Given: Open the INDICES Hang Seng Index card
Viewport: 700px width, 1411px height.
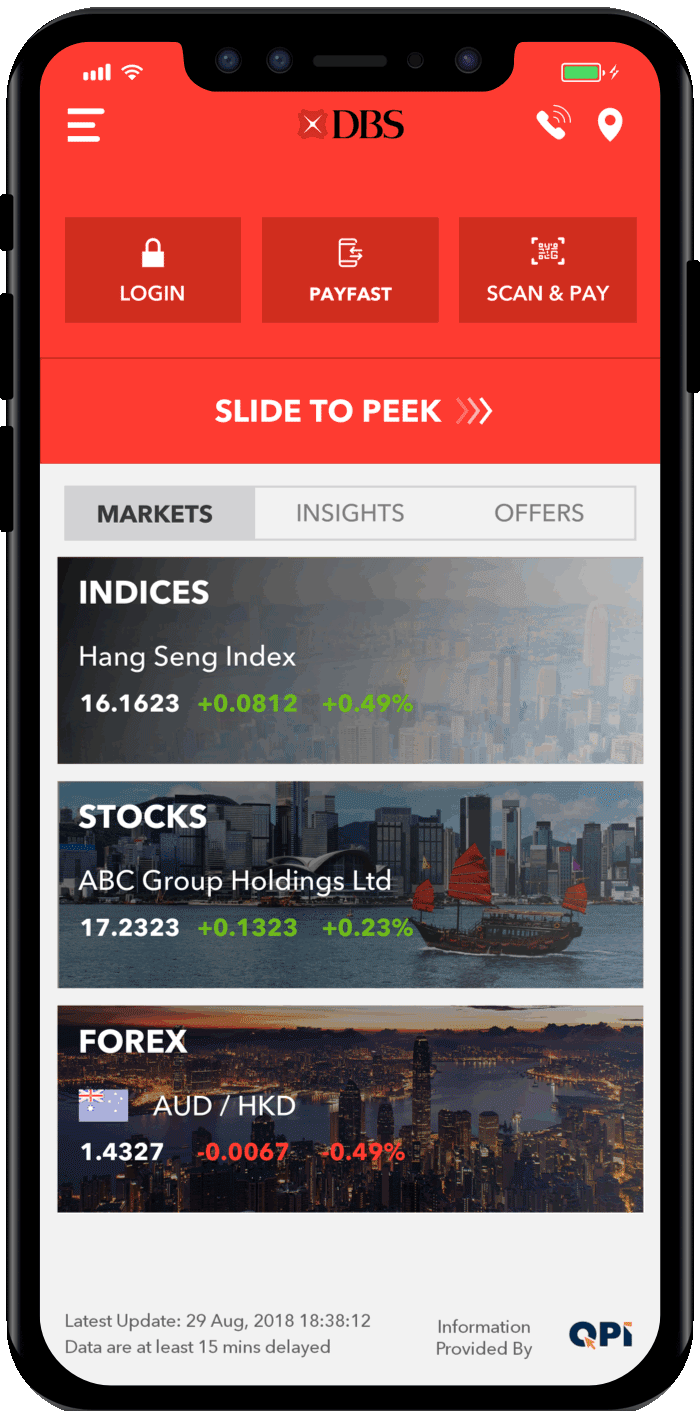Looking at the screenshot, I should pos(350,660).
